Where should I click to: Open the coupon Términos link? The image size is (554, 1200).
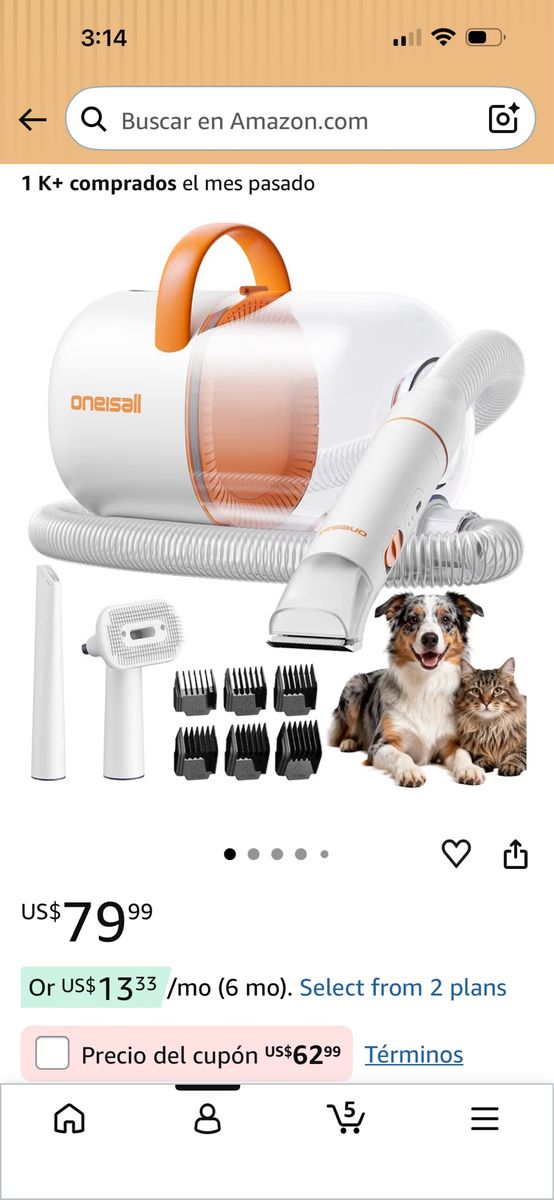[414, 1054]
